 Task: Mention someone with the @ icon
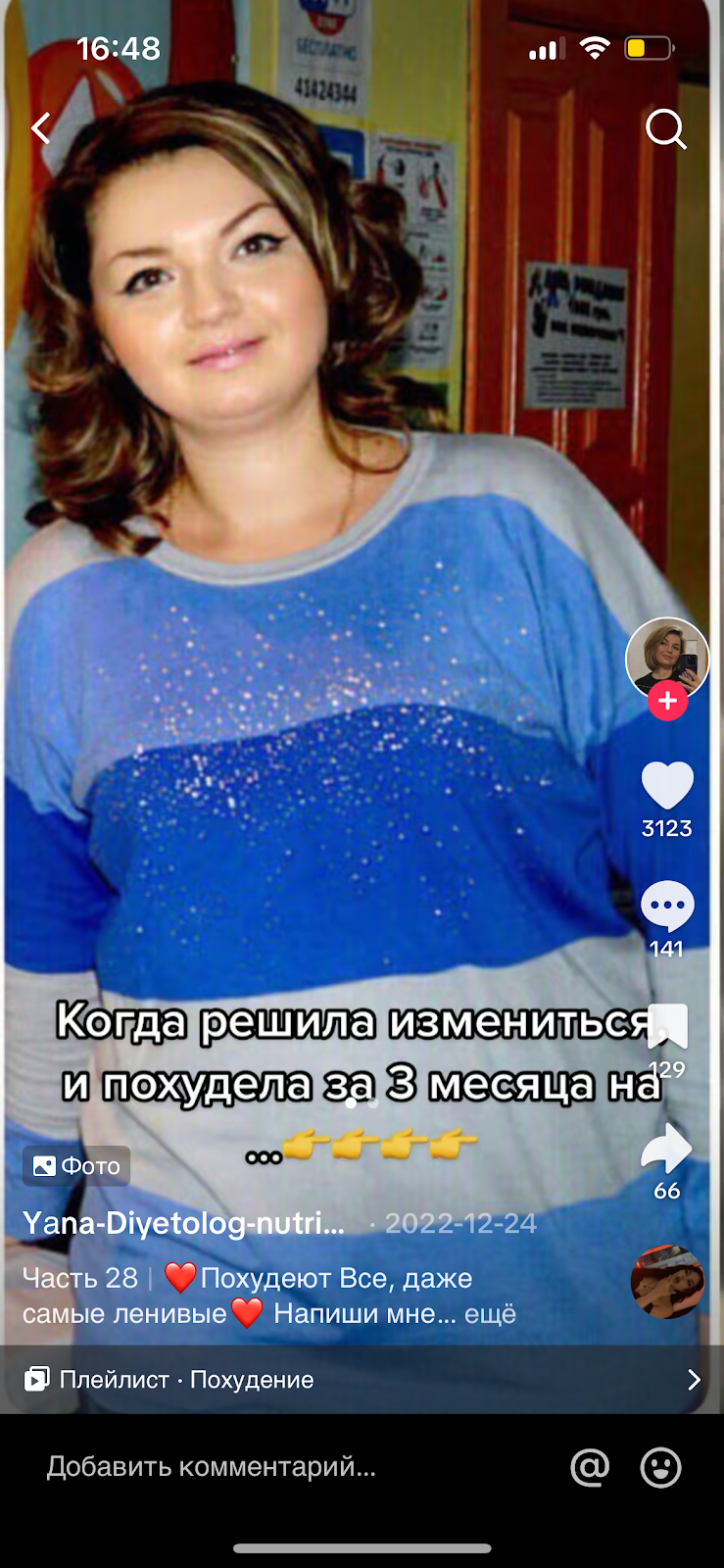tap(590, 1467)
